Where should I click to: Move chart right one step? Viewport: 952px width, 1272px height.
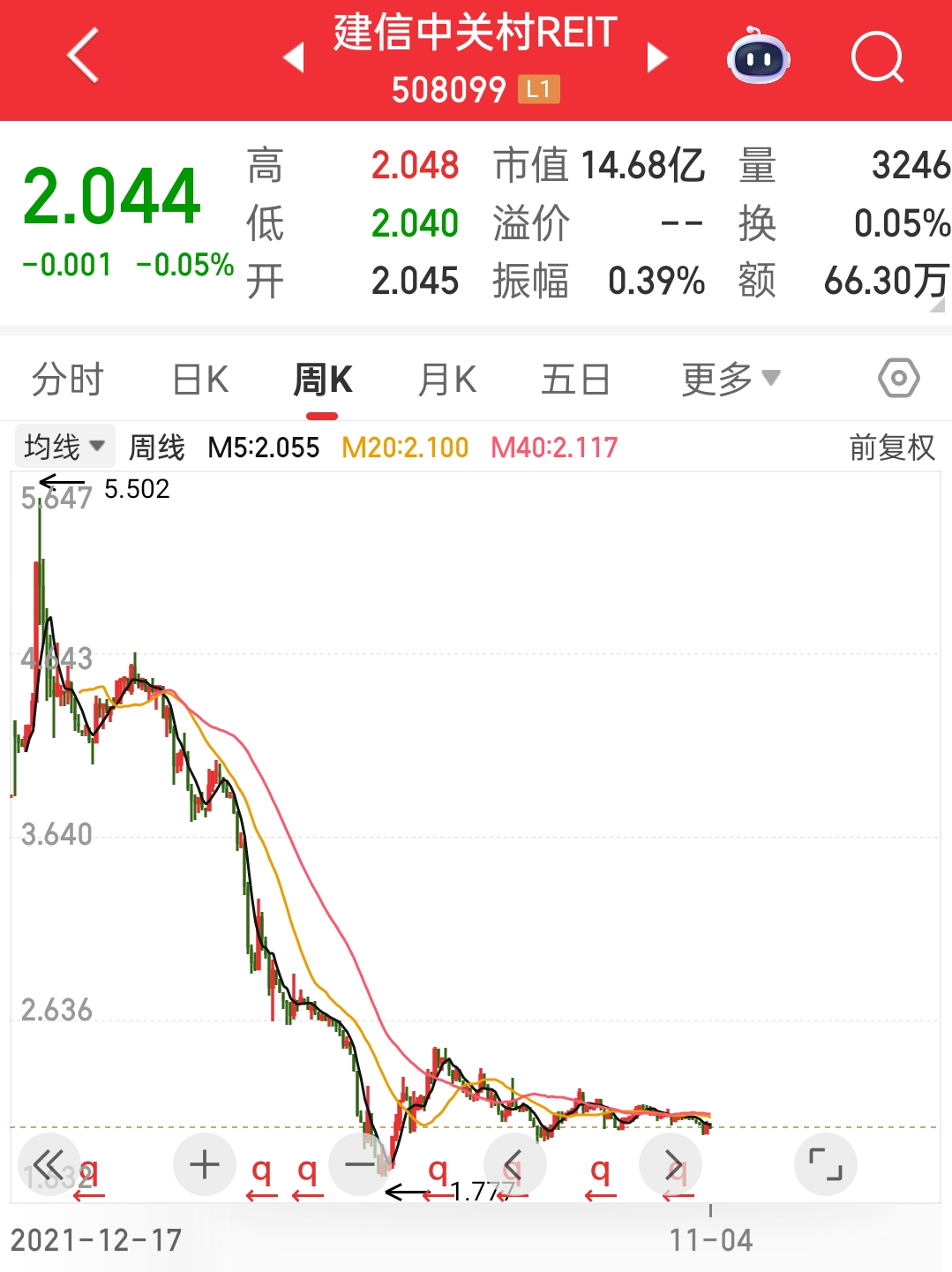(671, 1165)
